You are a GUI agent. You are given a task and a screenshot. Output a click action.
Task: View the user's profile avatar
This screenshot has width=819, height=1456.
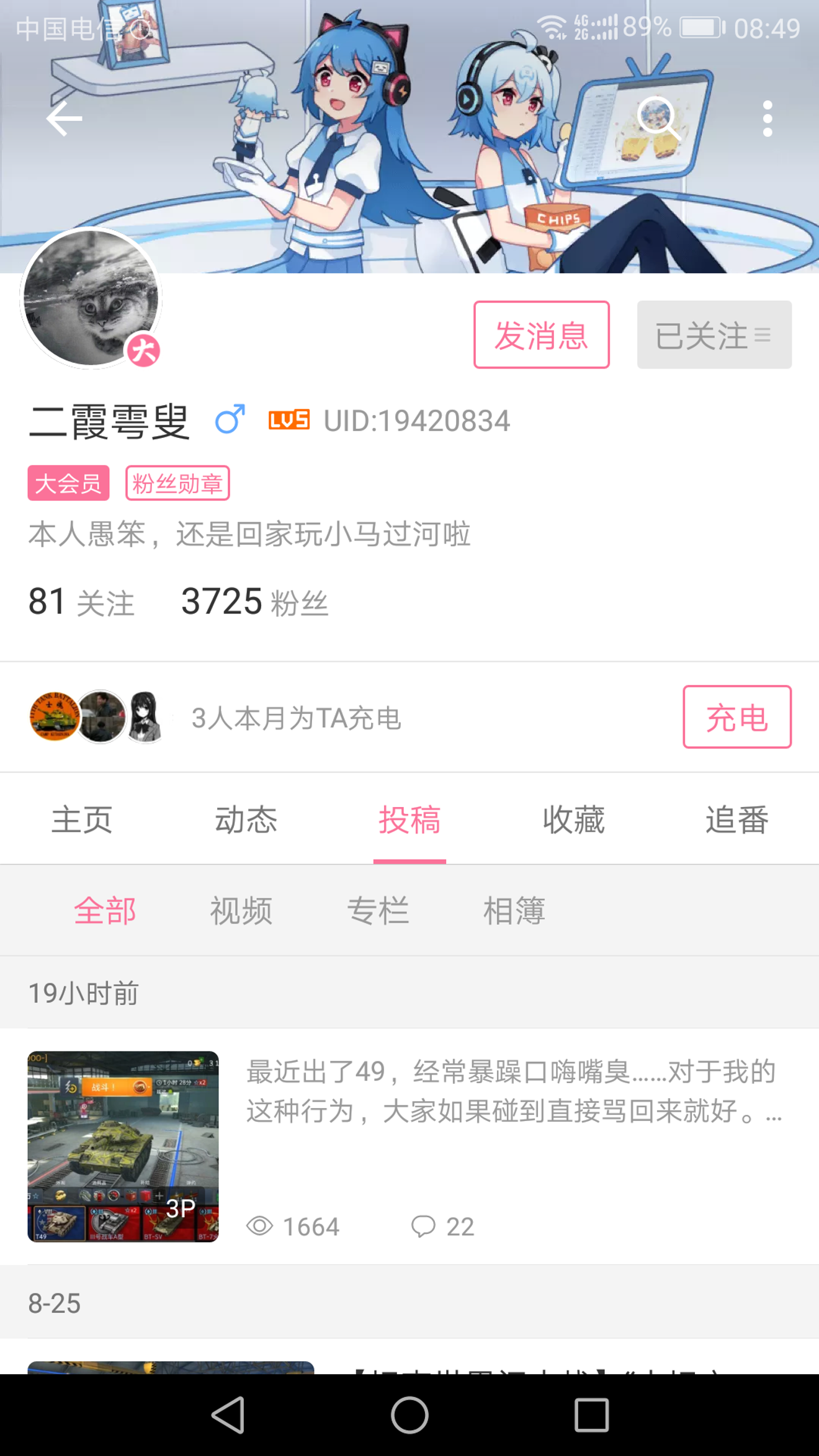tap(91, 298)
